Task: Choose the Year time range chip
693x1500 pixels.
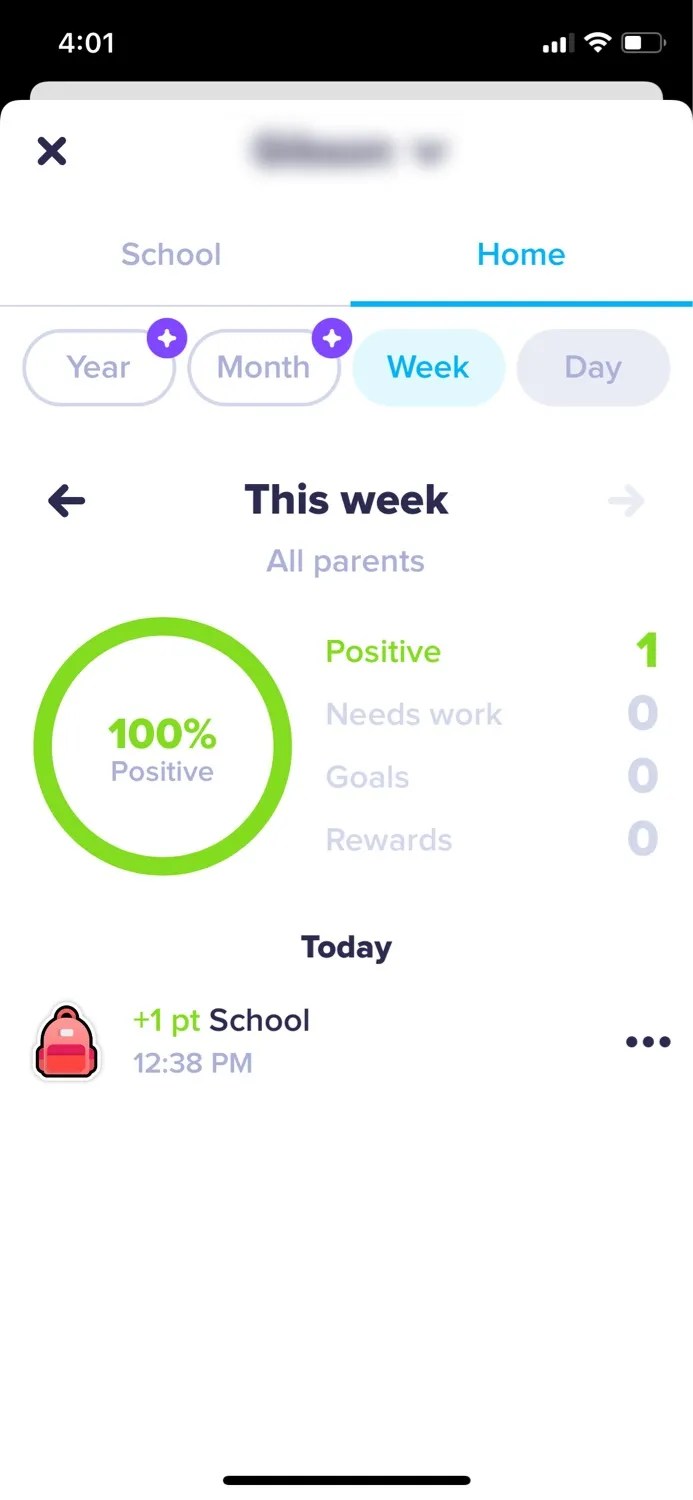Action: (x=98, y=368)
